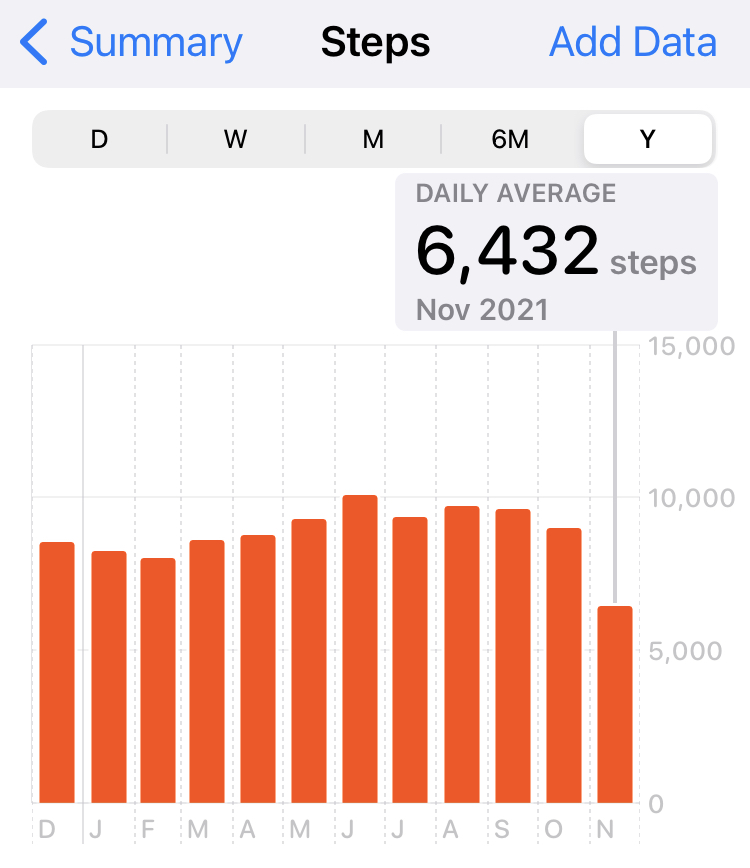Select the yearly (Y) view
750x868 pixels.
[647, 139]
